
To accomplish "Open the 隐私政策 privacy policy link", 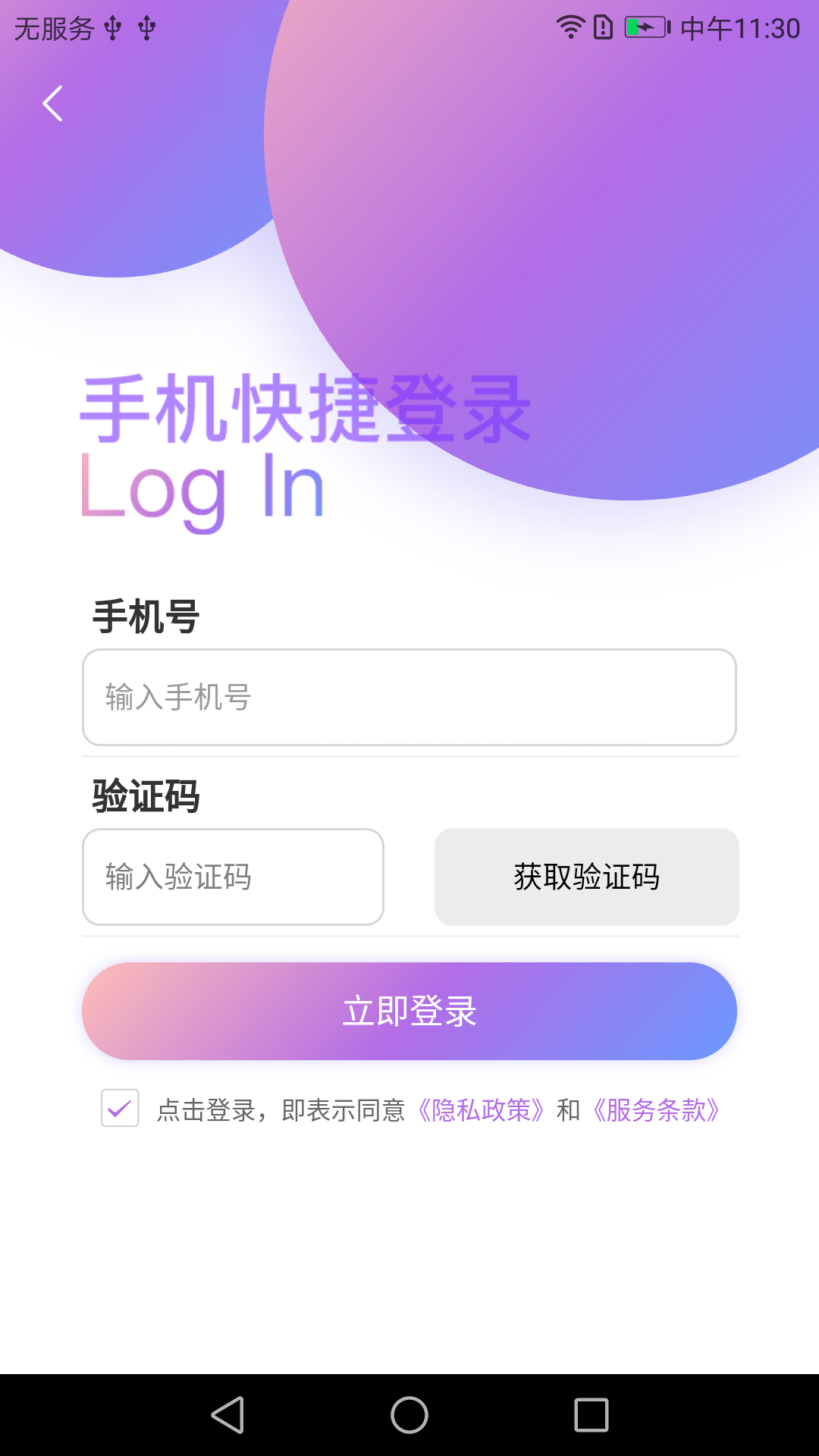I will point(482,1109).
